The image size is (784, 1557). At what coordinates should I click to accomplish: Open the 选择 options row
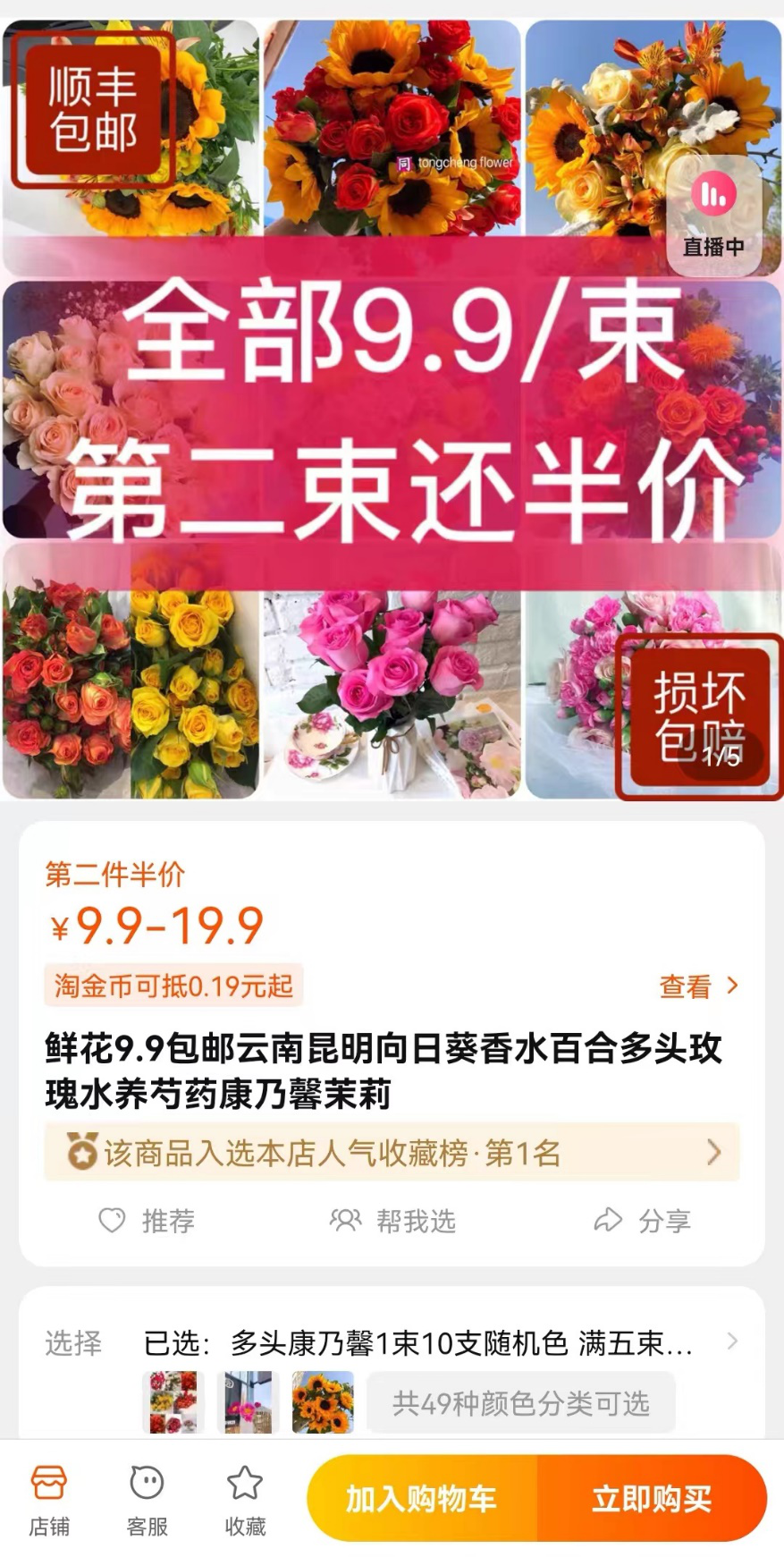(x=392, y=1342)
